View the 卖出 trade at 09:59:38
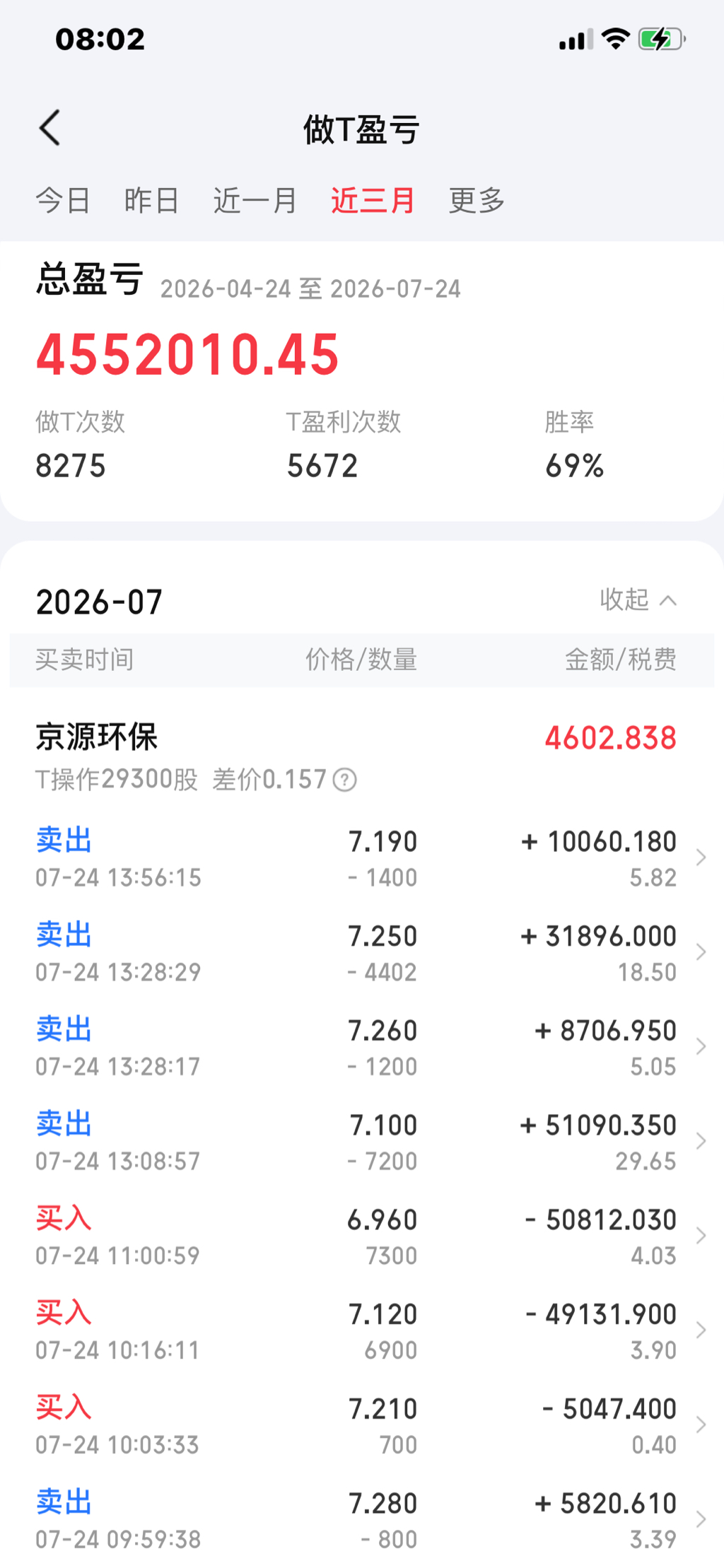The width and height of the screenshot is (724, 1568). (362, 1520)
